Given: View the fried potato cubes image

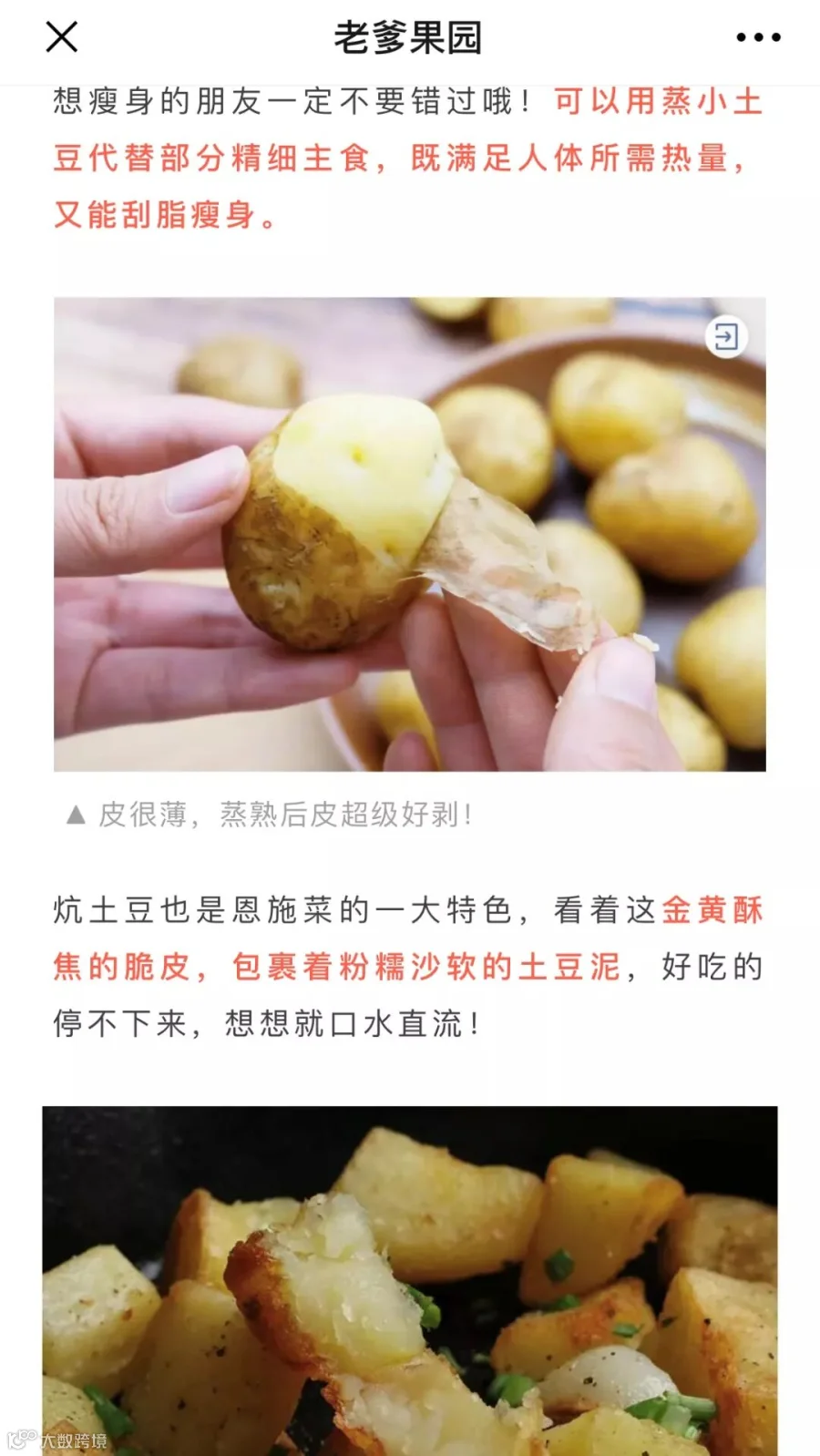Looking at the screenshot, I should point(410,1280).
